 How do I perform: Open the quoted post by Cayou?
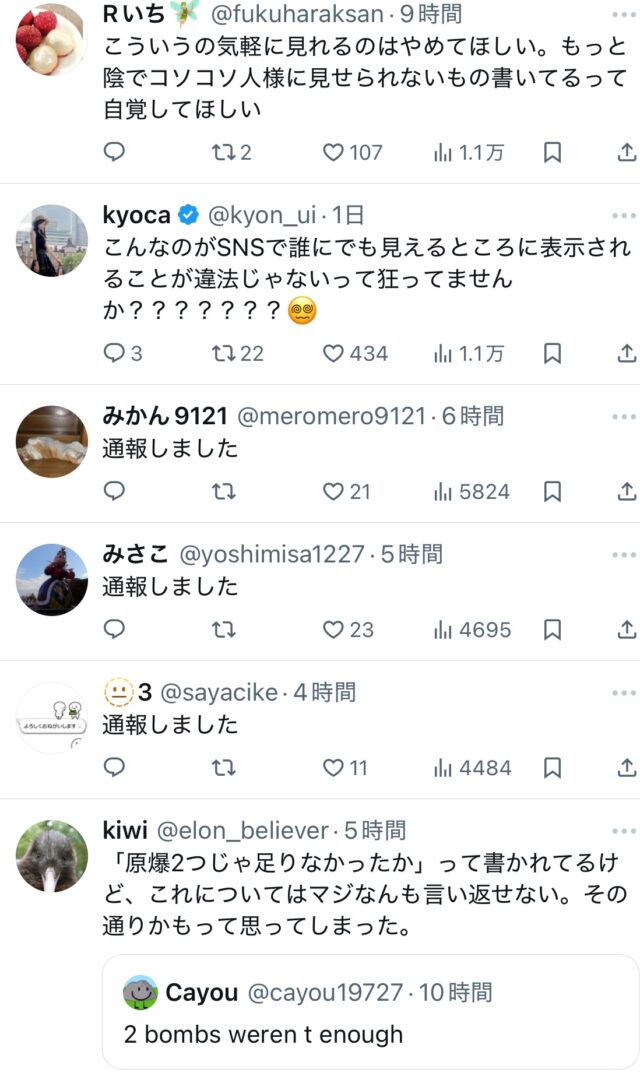tap(371, 1012)
